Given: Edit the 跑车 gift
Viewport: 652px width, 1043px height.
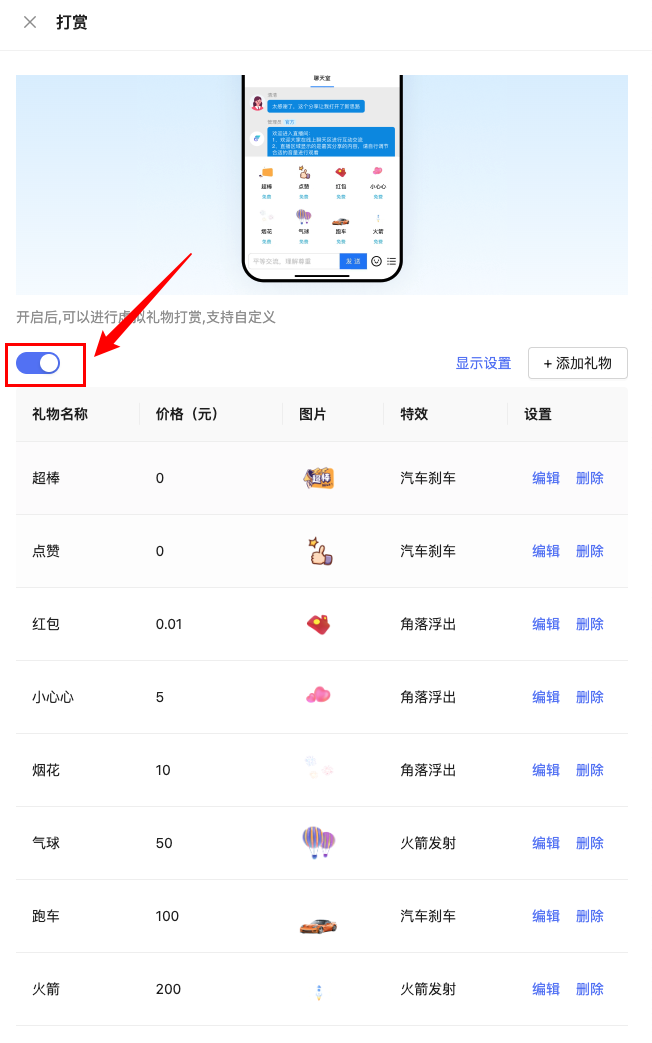Looking at the screenshot, I should [546, 916].
